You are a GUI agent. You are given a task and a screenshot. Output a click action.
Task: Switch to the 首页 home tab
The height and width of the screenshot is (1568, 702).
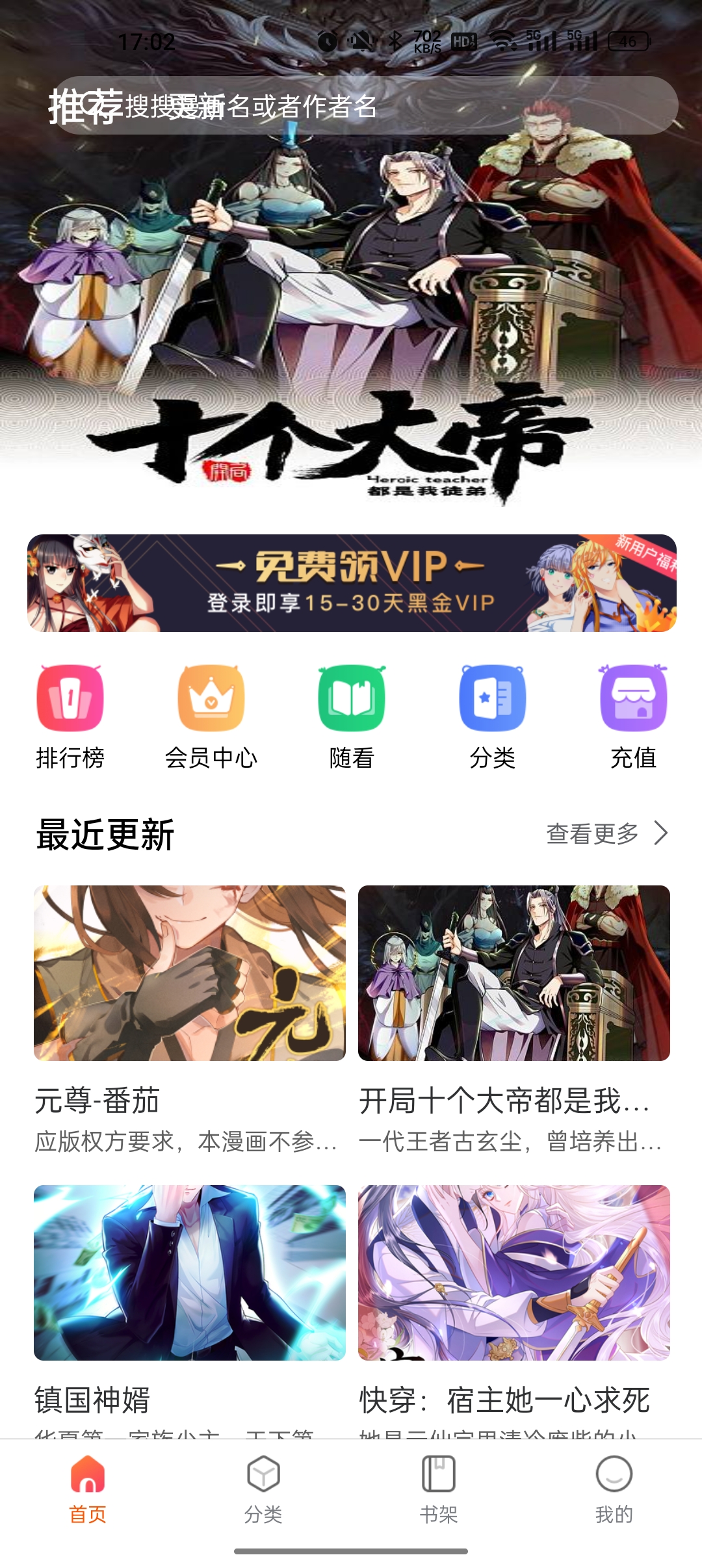click(x=88, y=1487)
